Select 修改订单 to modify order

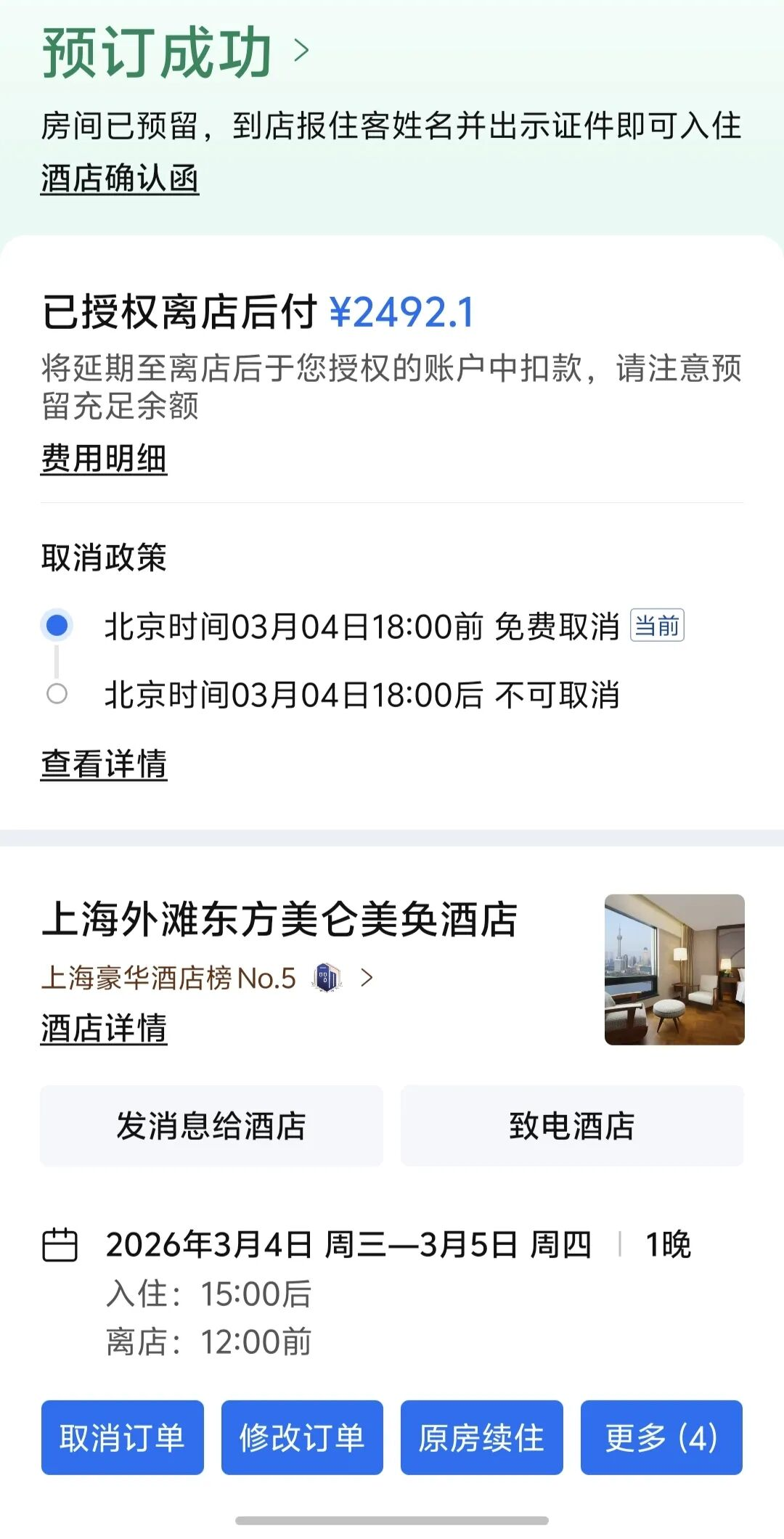(x=302, y=1438)
